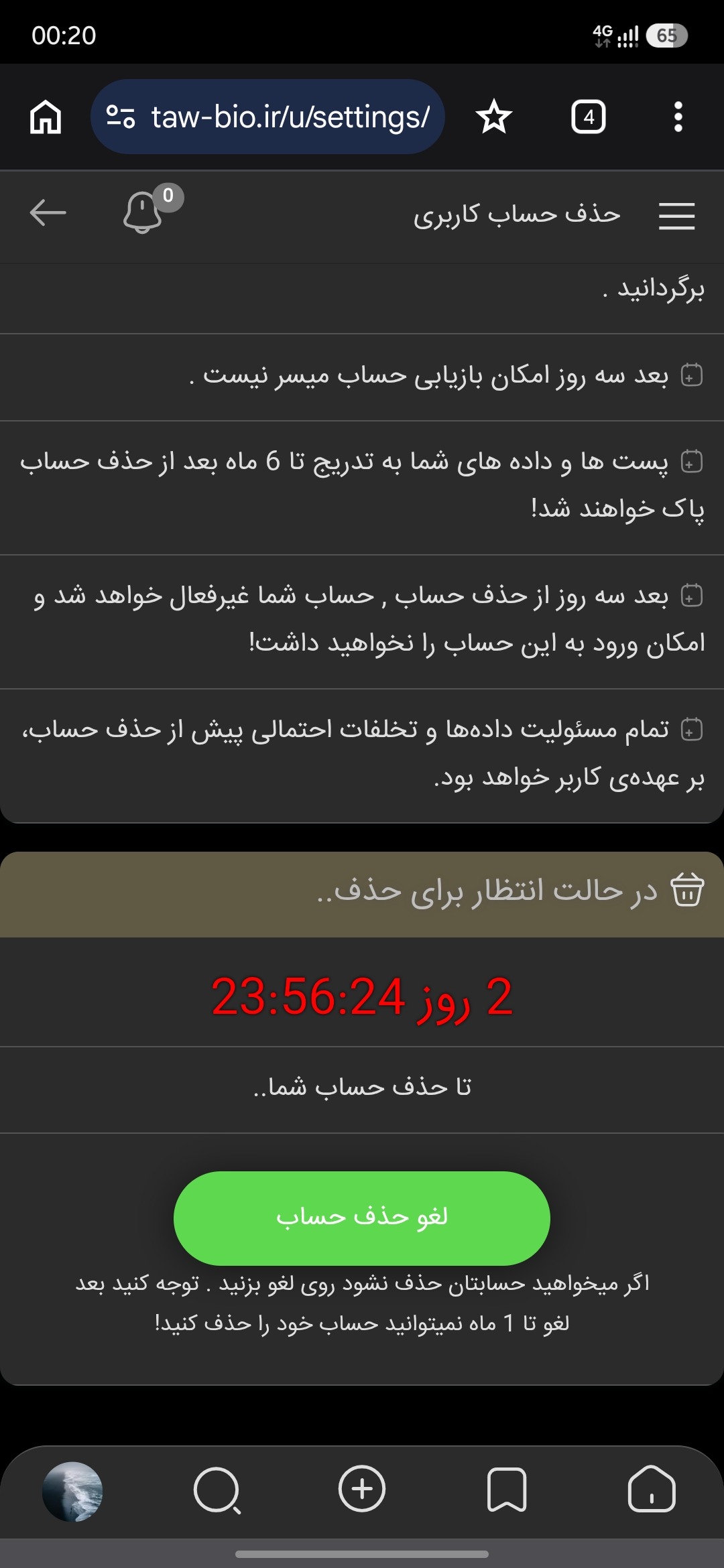Viewport: 724px width, 1568px height.
Task: Tap the browser URL address bar
Action: 267,117
